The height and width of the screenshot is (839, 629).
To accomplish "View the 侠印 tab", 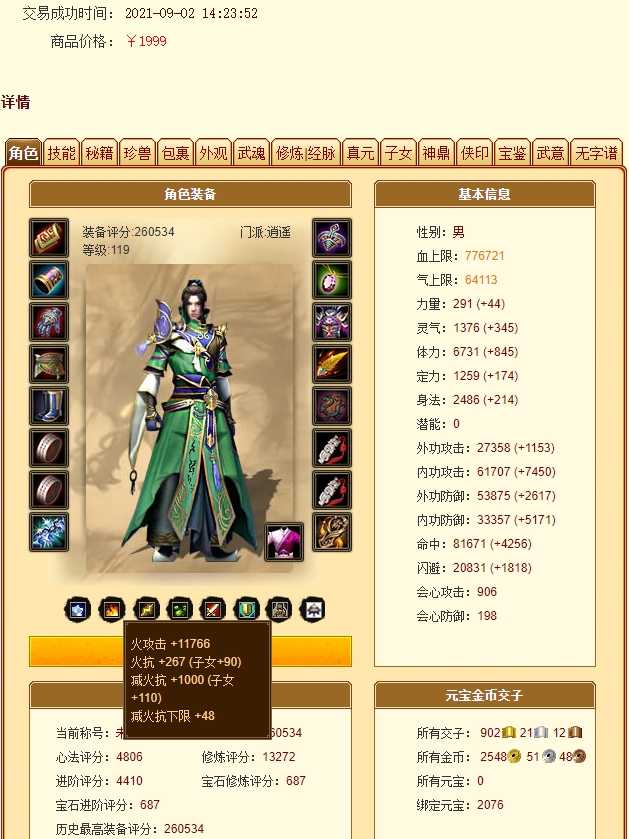I will click(x=474, y=153).
